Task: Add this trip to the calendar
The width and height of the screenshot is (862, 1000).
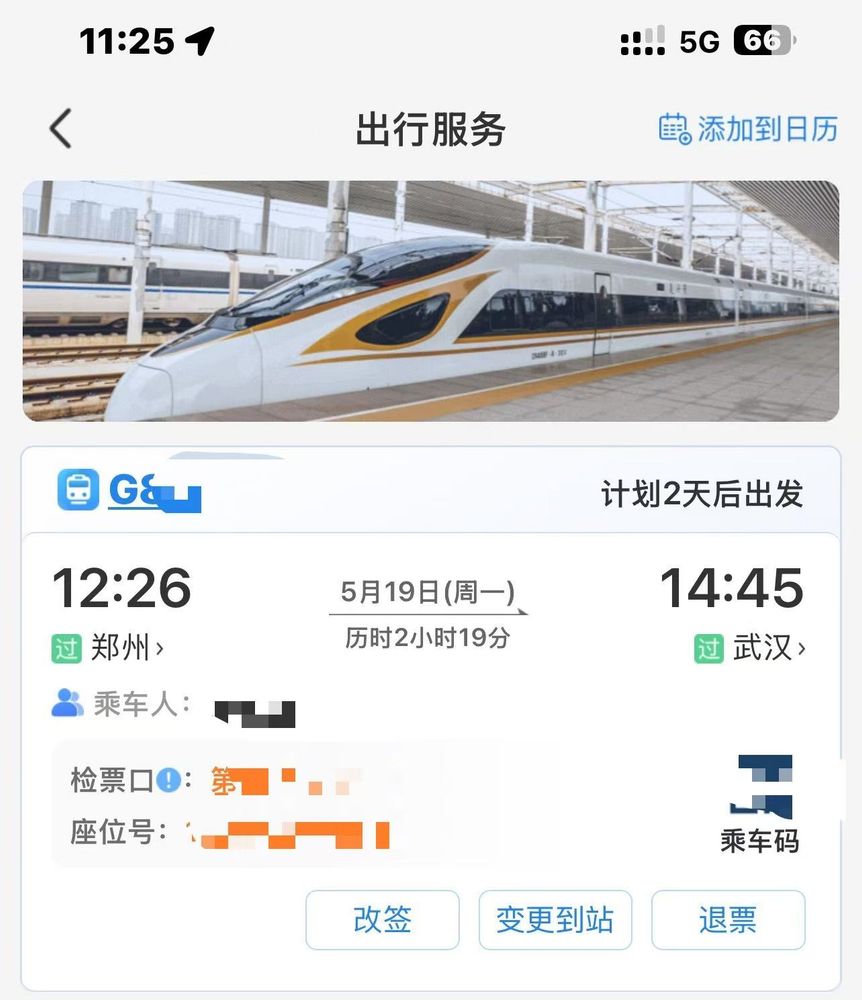Action: click(x=747, y=129)
